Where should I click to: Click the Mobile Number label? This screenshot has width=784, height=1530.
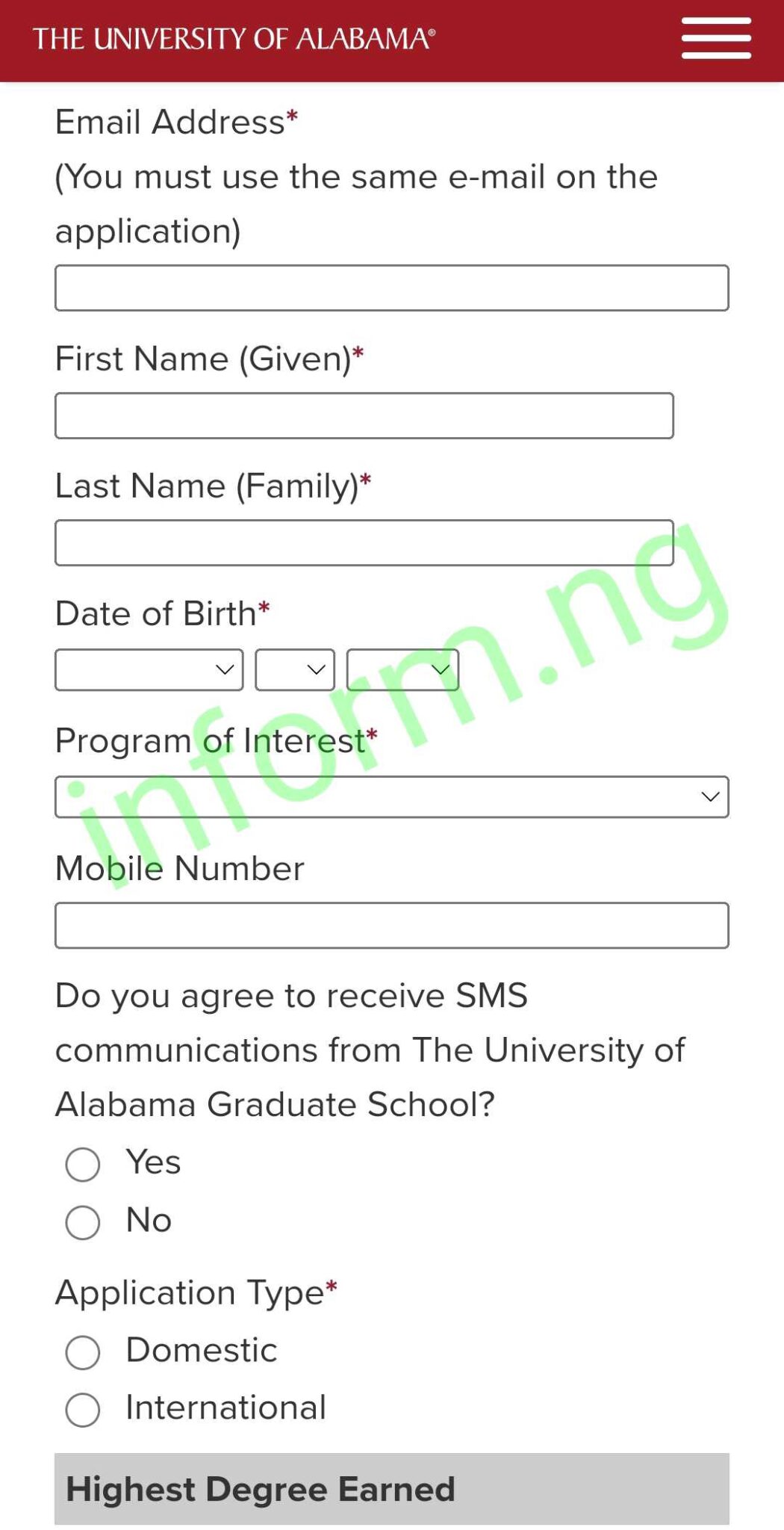pos(179,868)
